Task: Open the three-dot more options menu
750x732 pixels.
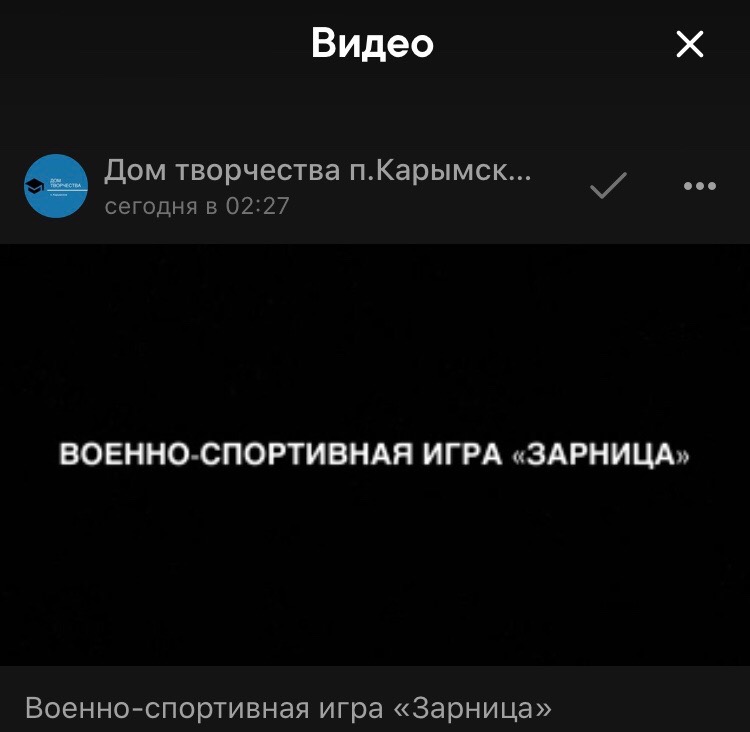Action: 699,186
